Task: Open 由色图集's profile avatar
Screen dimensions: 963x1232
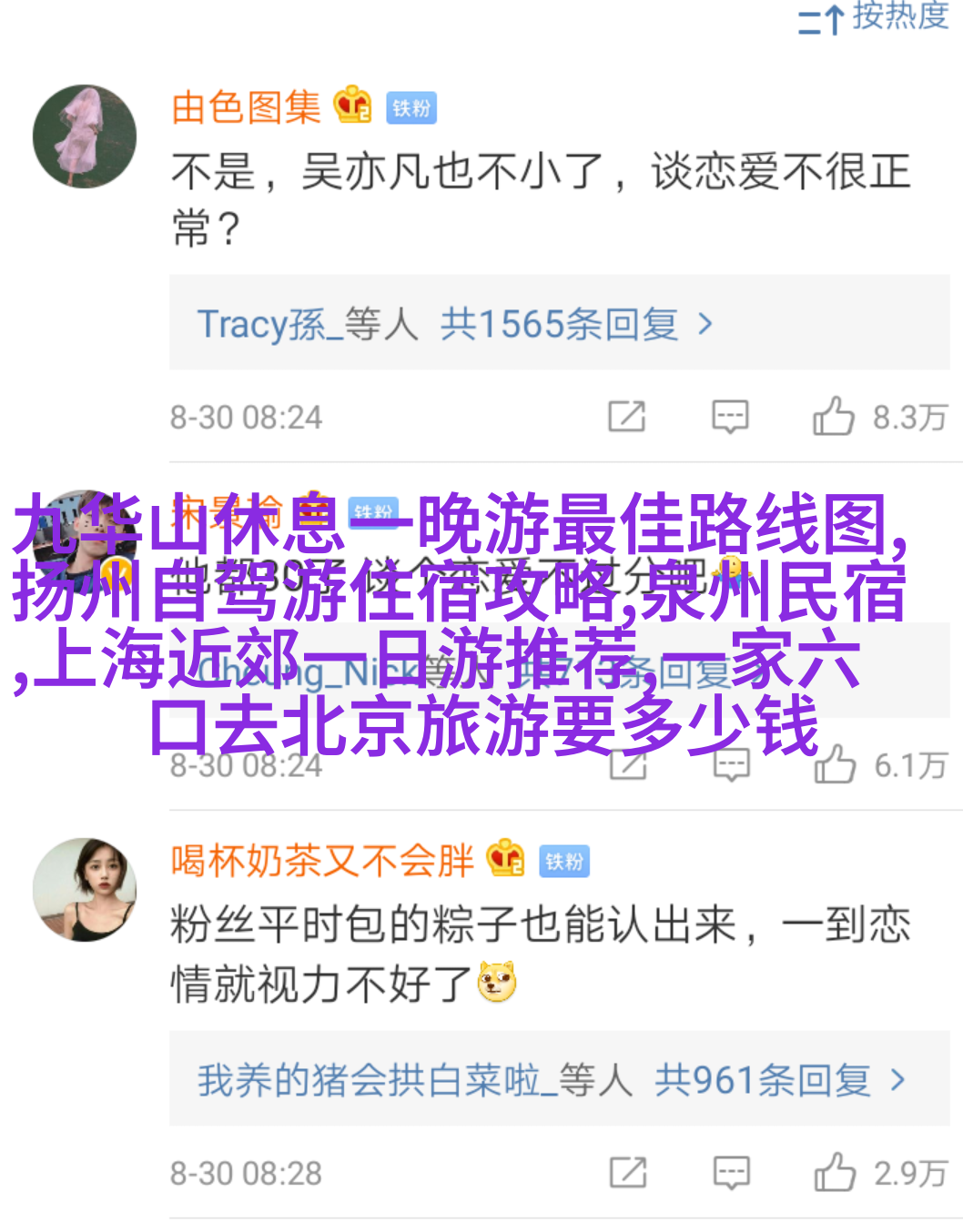Action: coord(85,136)
